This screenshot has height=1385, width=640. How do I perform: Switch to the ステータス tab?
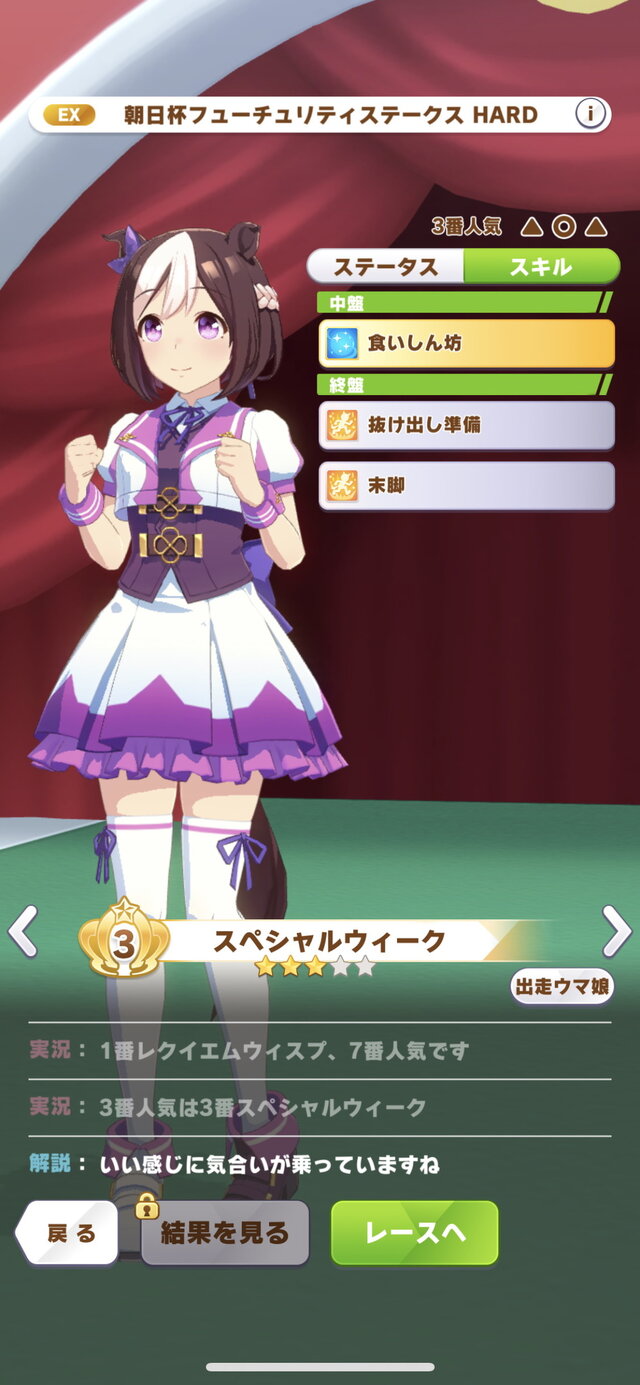(x=386, y=267)
